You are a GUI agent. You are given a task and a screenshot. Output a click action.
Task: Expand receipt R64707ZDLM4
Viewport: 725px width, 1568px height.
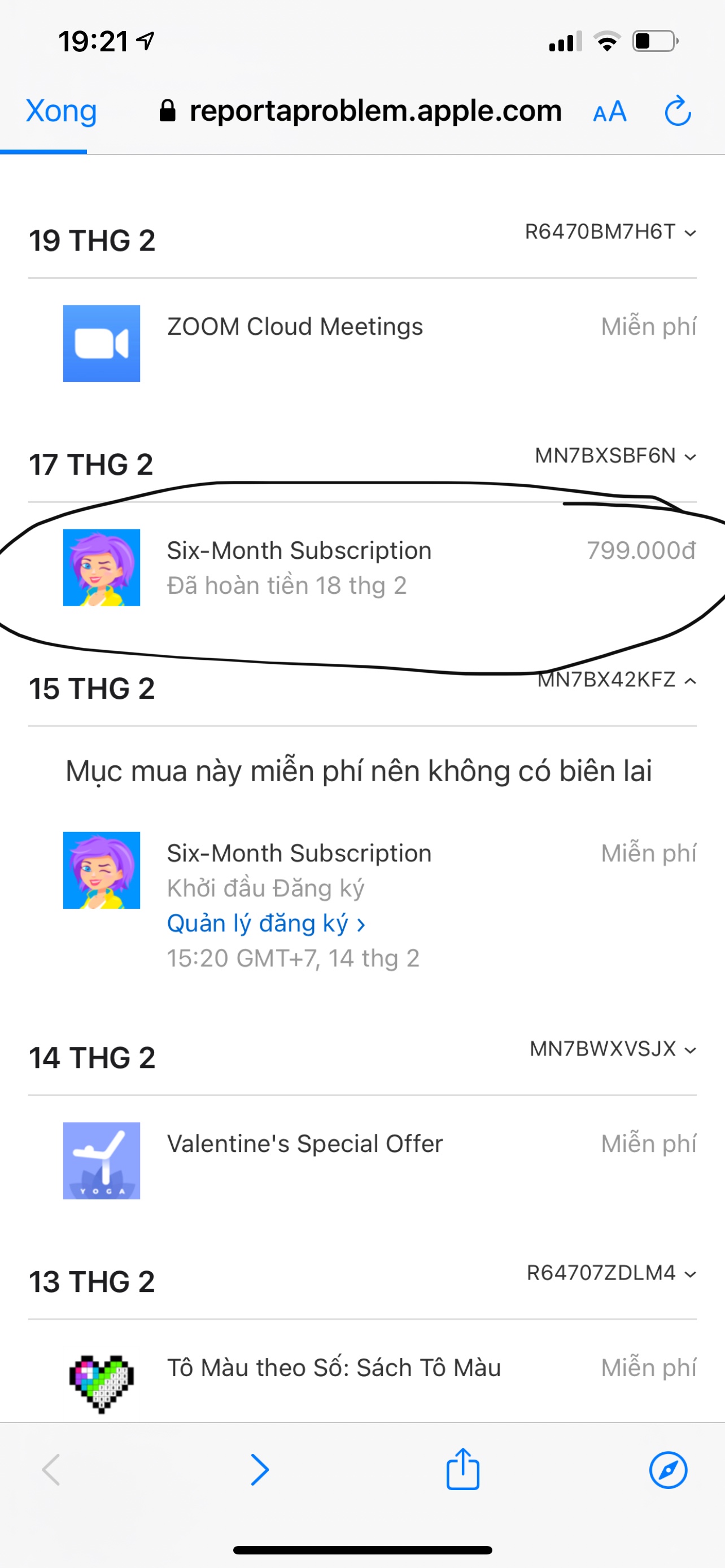tap(611, 1273)
